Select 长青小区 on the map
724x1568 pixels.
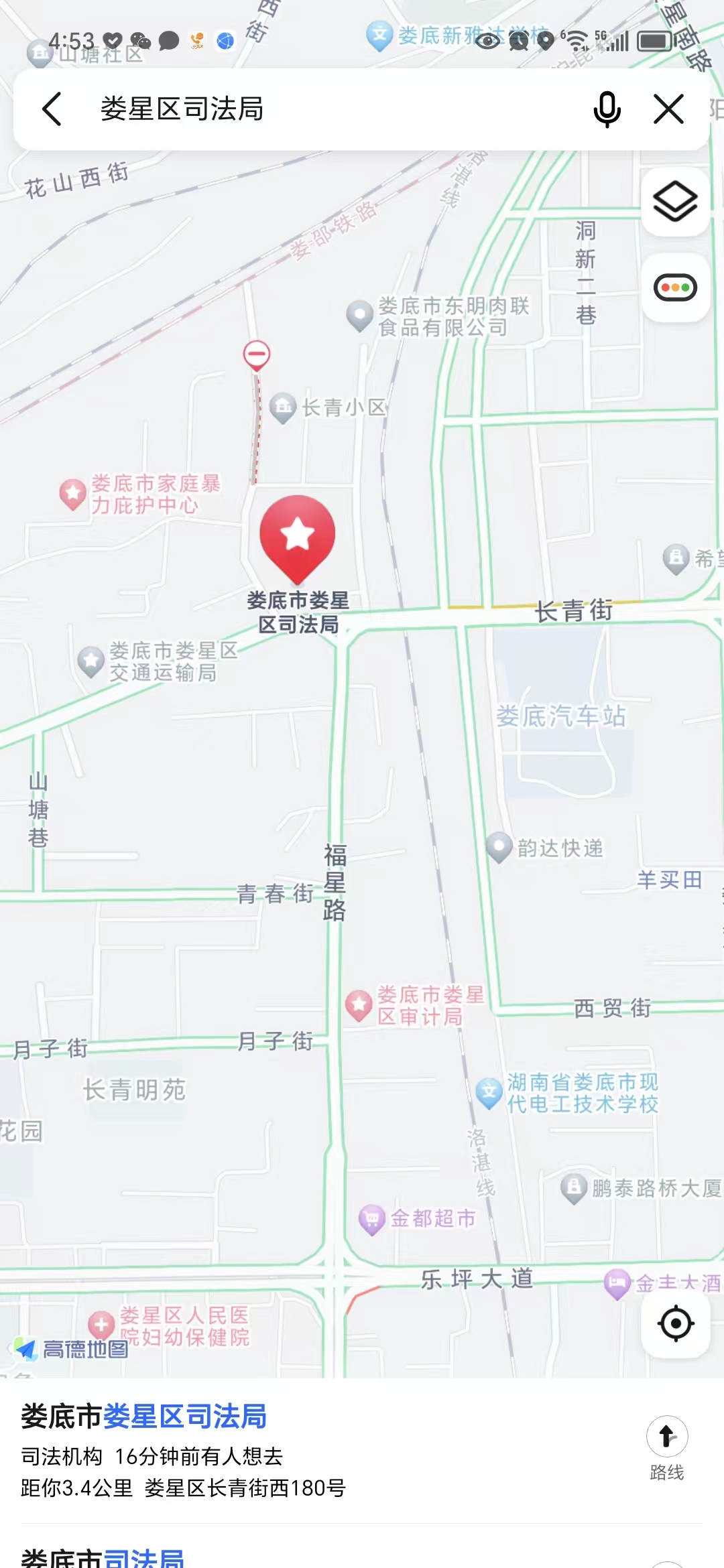coord(283,406)
